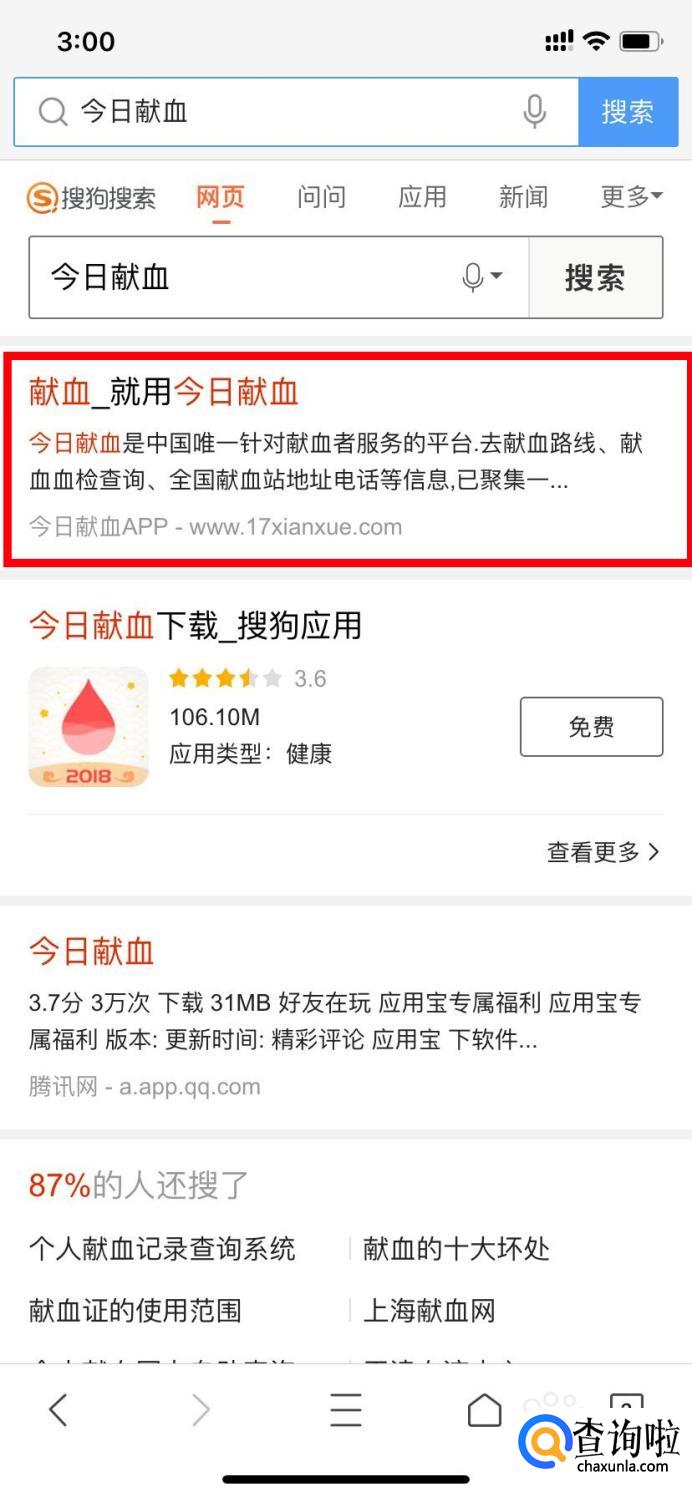Open the 今日献血下载_搜狗应用 result
Image resolution: width=692 pixels, height=1497 pixels.
pyautogui.click(x=195, y=626)
